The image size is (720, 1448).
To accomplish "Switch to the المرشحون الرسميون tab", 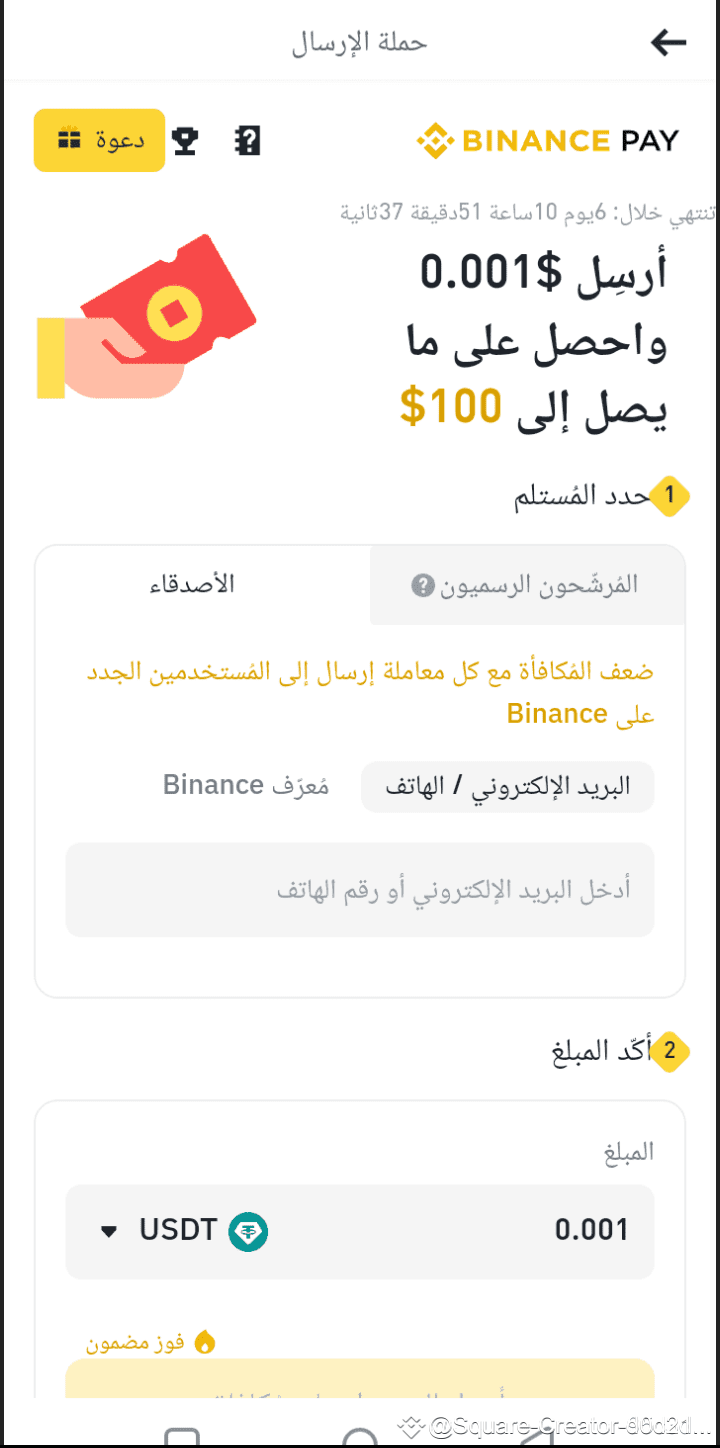I will click(x=528, y=585).
